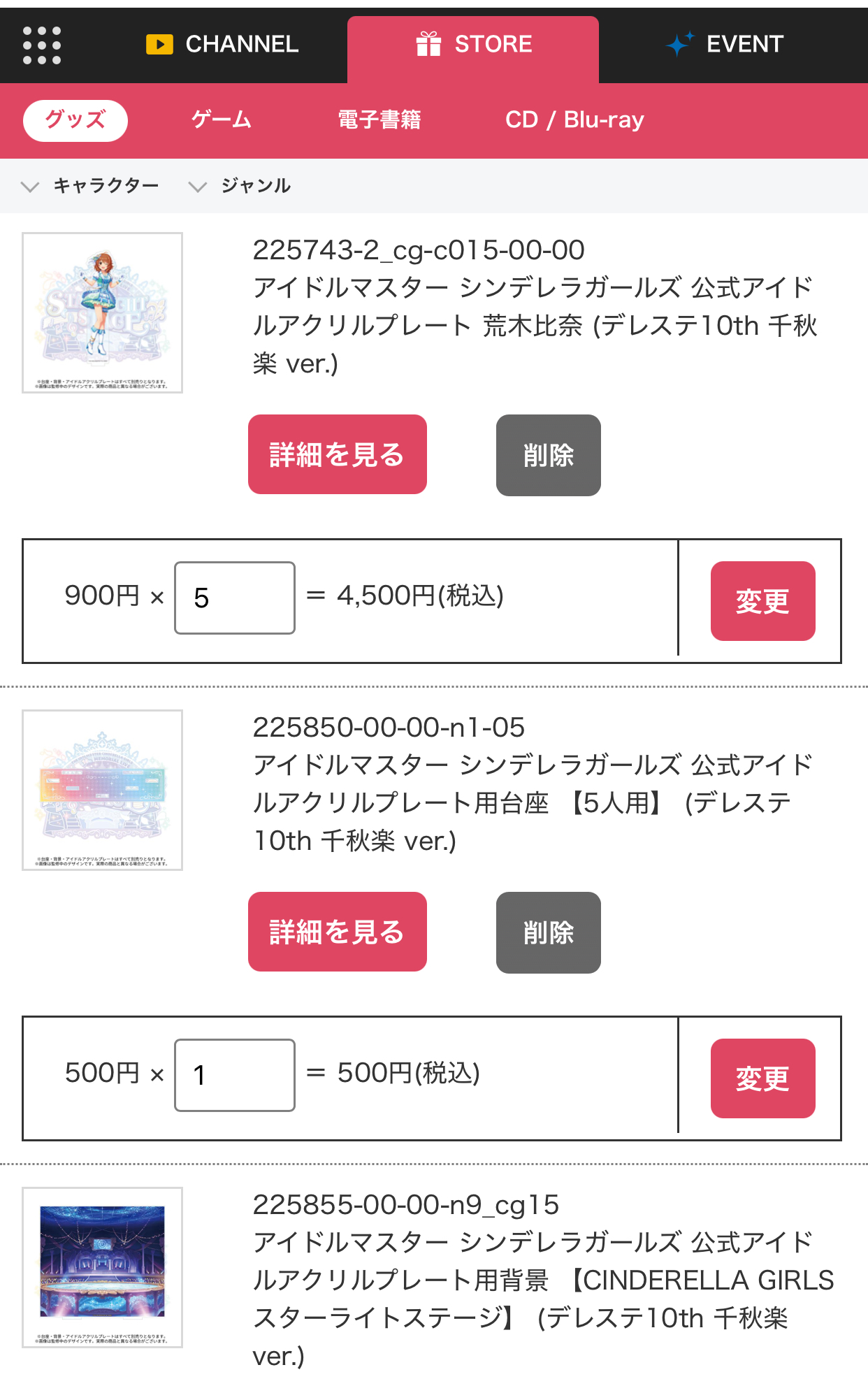Edit quantity field for the 900円 item
Screen dimensions: 868x1379
235,598
